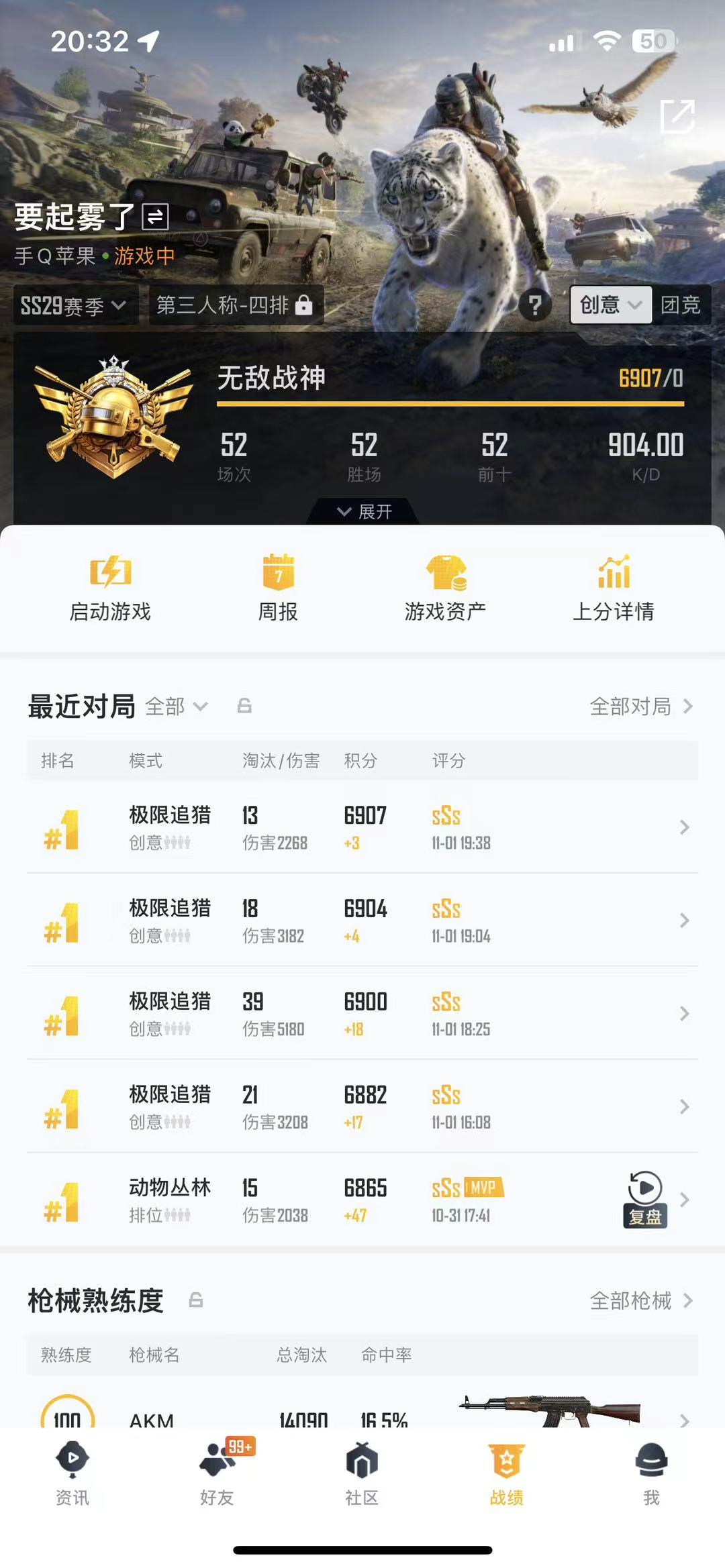Tap the share icon on the banner
The width and height of the screenshot is (725, 1568).
(x=677, y=117)
